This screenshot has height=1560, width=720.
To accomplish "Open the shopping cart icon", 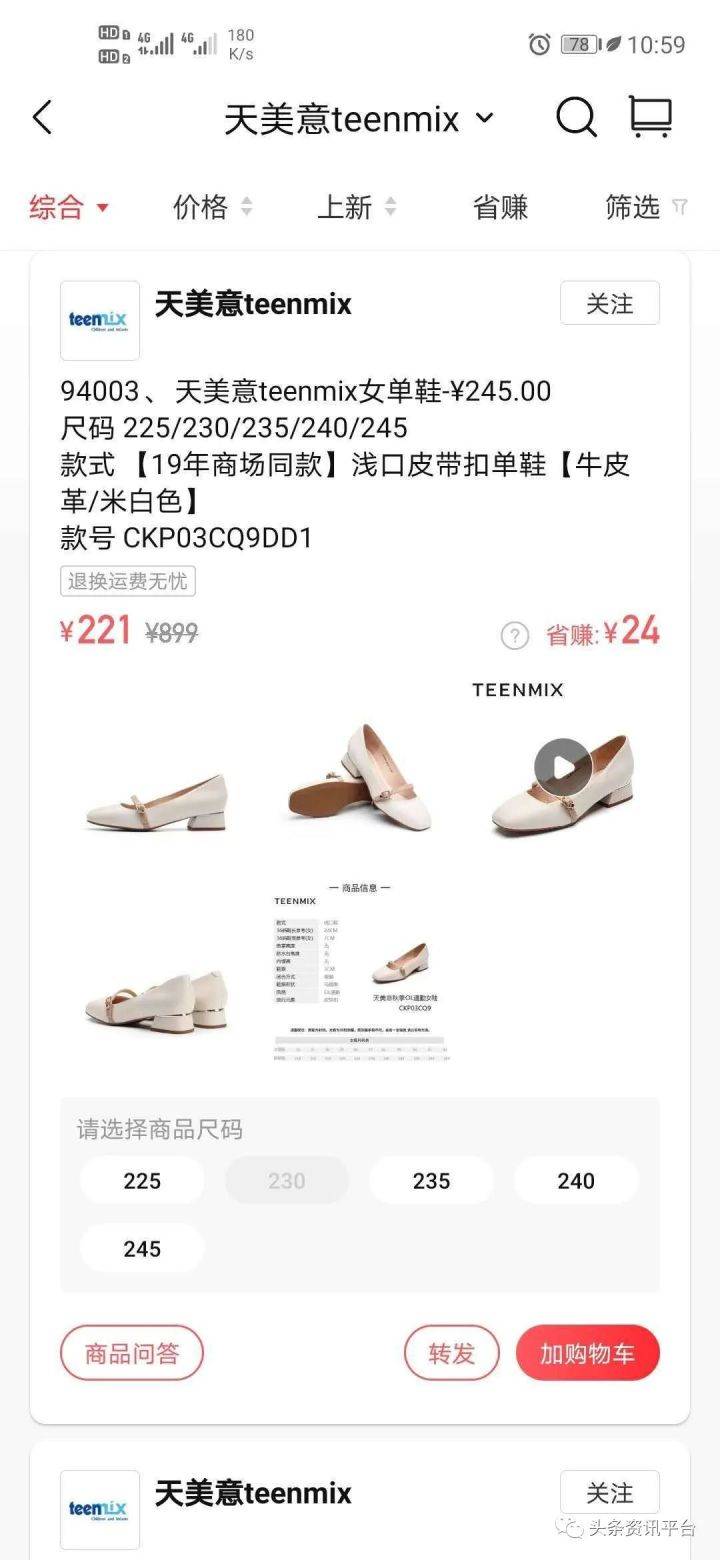I will tap(650, 117).
